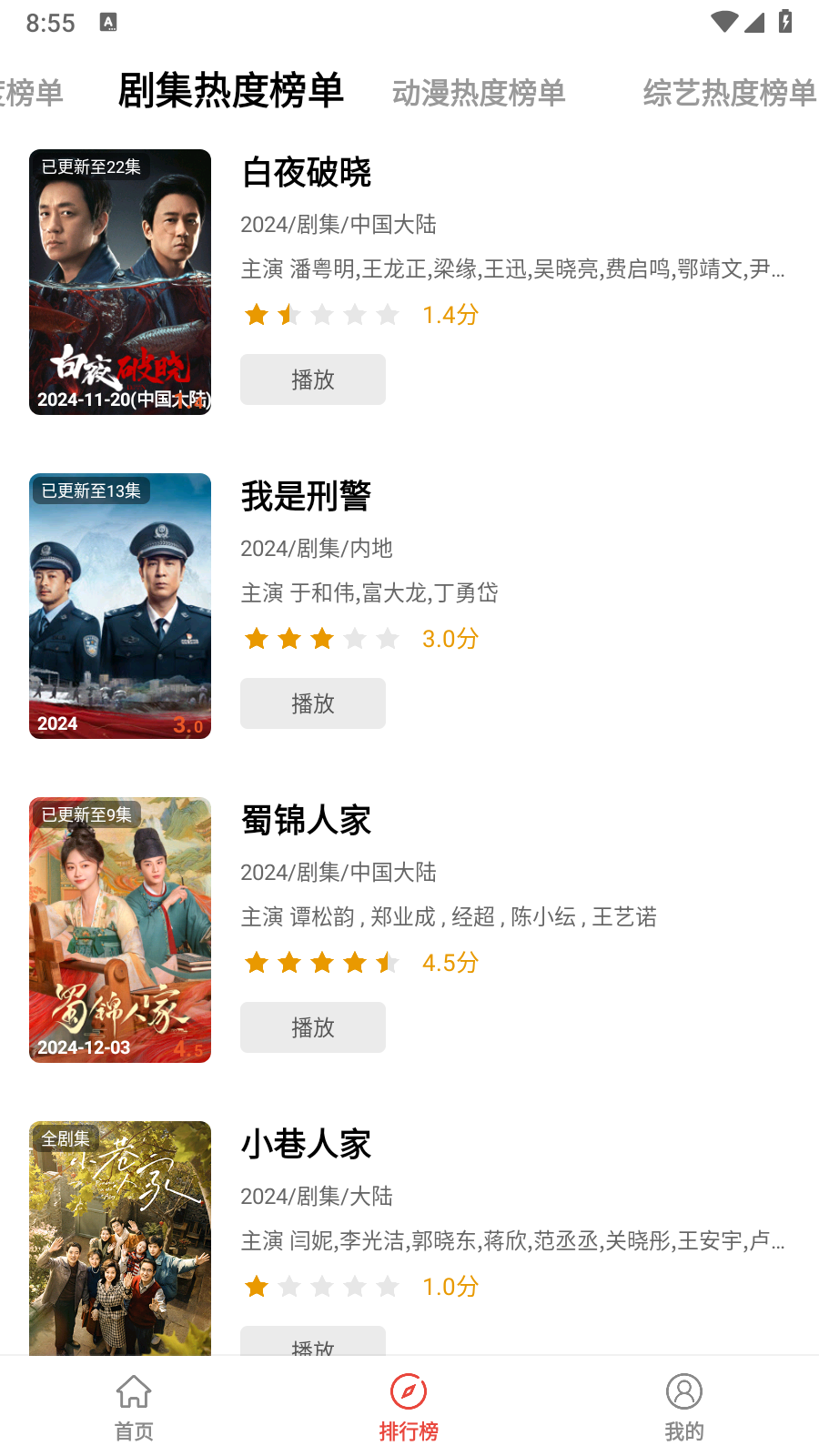This screenshot has height=1456, width=819.
Task: Play 白夜破晓 using its 播放 button
Action: click(x=312, y=379)
